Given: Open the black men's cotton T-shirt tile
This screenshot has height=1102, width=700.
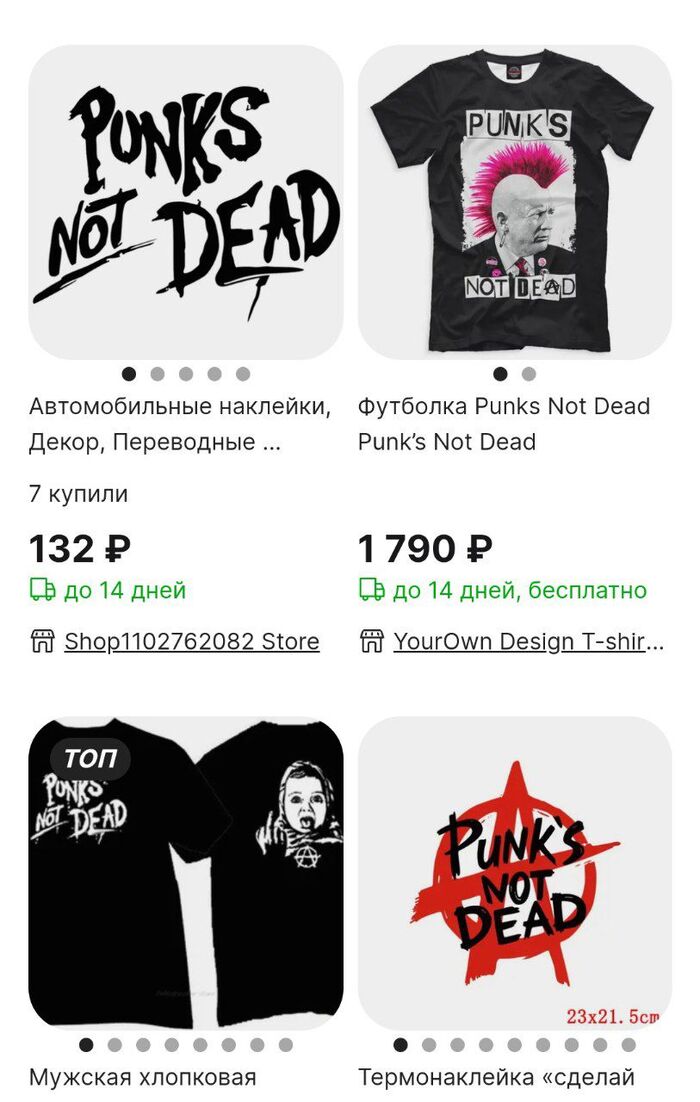Looking at the screenshot, I should [x=185, y=872].
